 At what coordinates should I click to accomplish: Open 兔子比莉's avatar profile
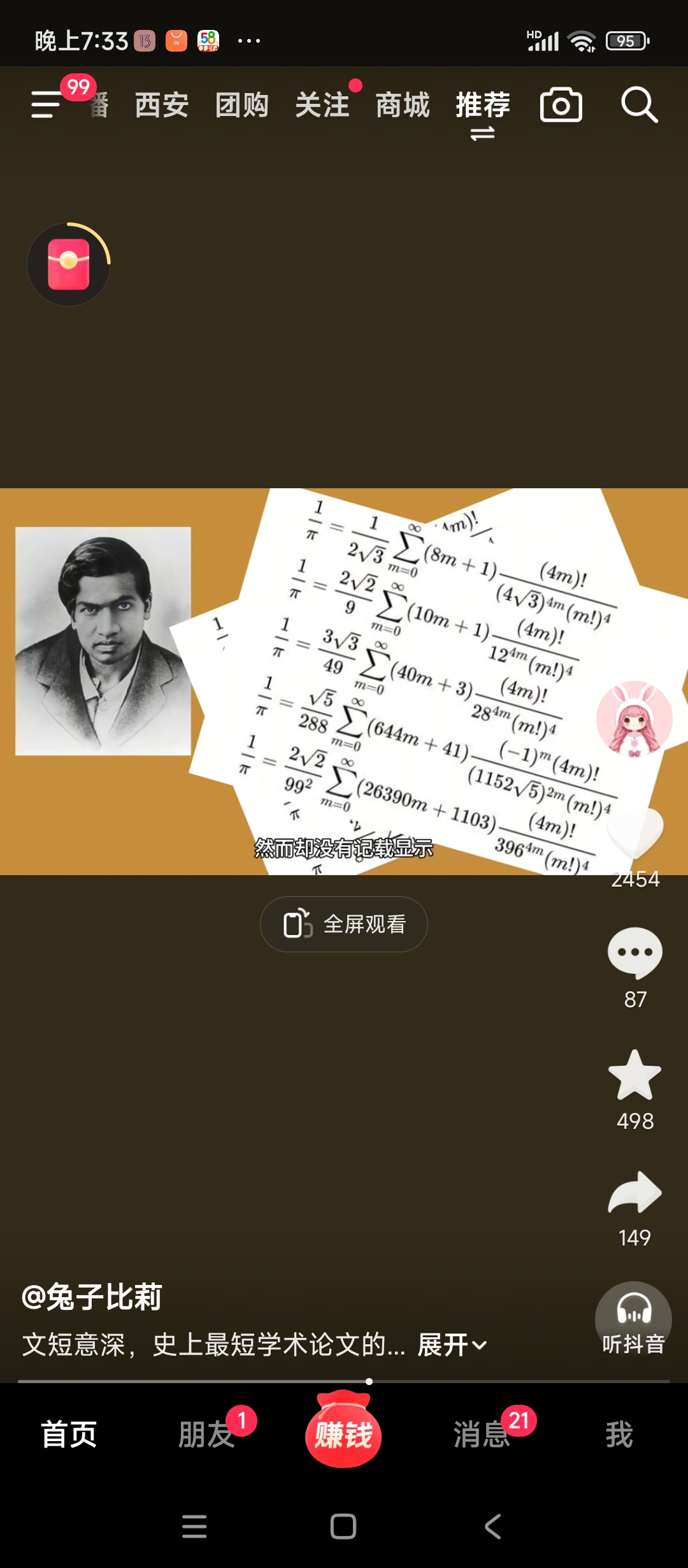tap(634, 718)
